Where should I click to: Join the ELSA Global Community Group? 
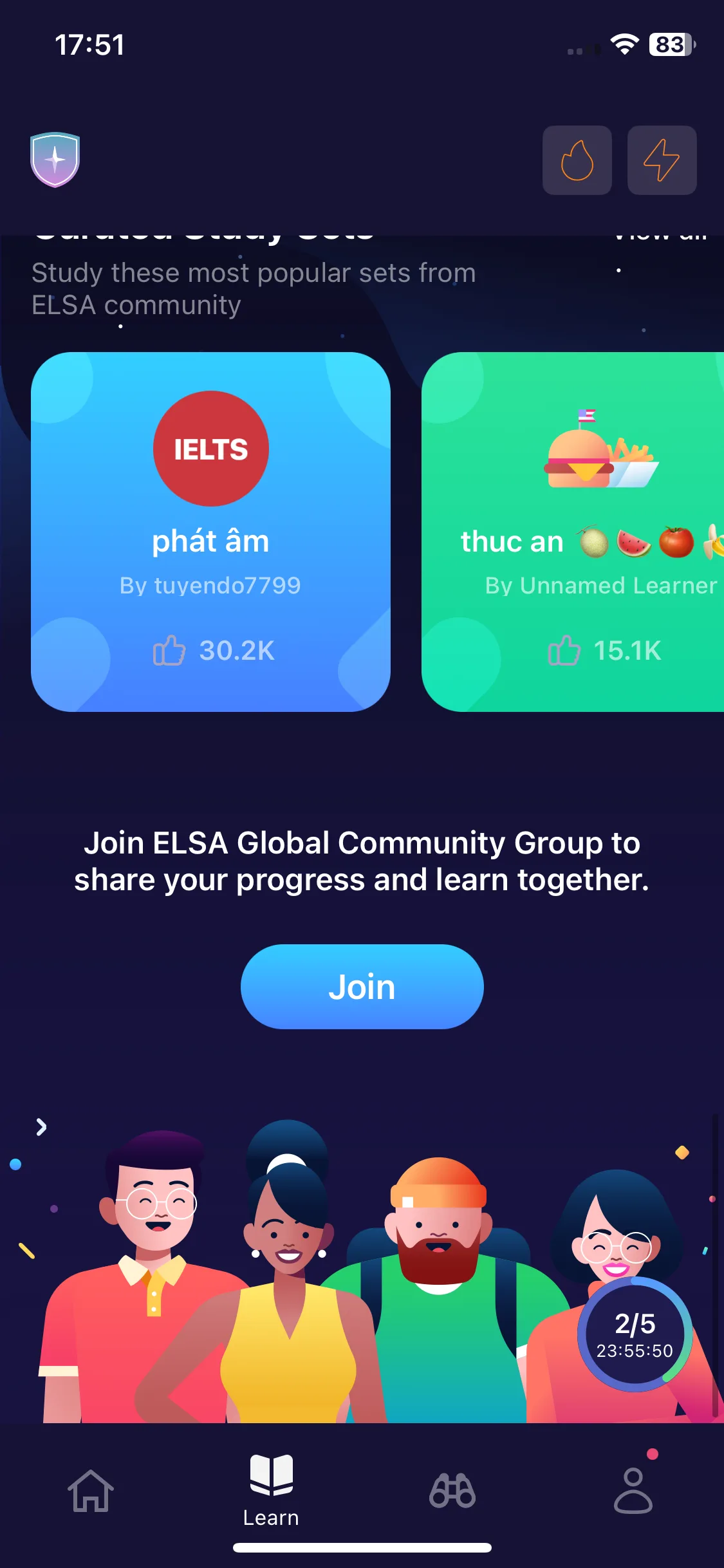(x=362, y=986)
